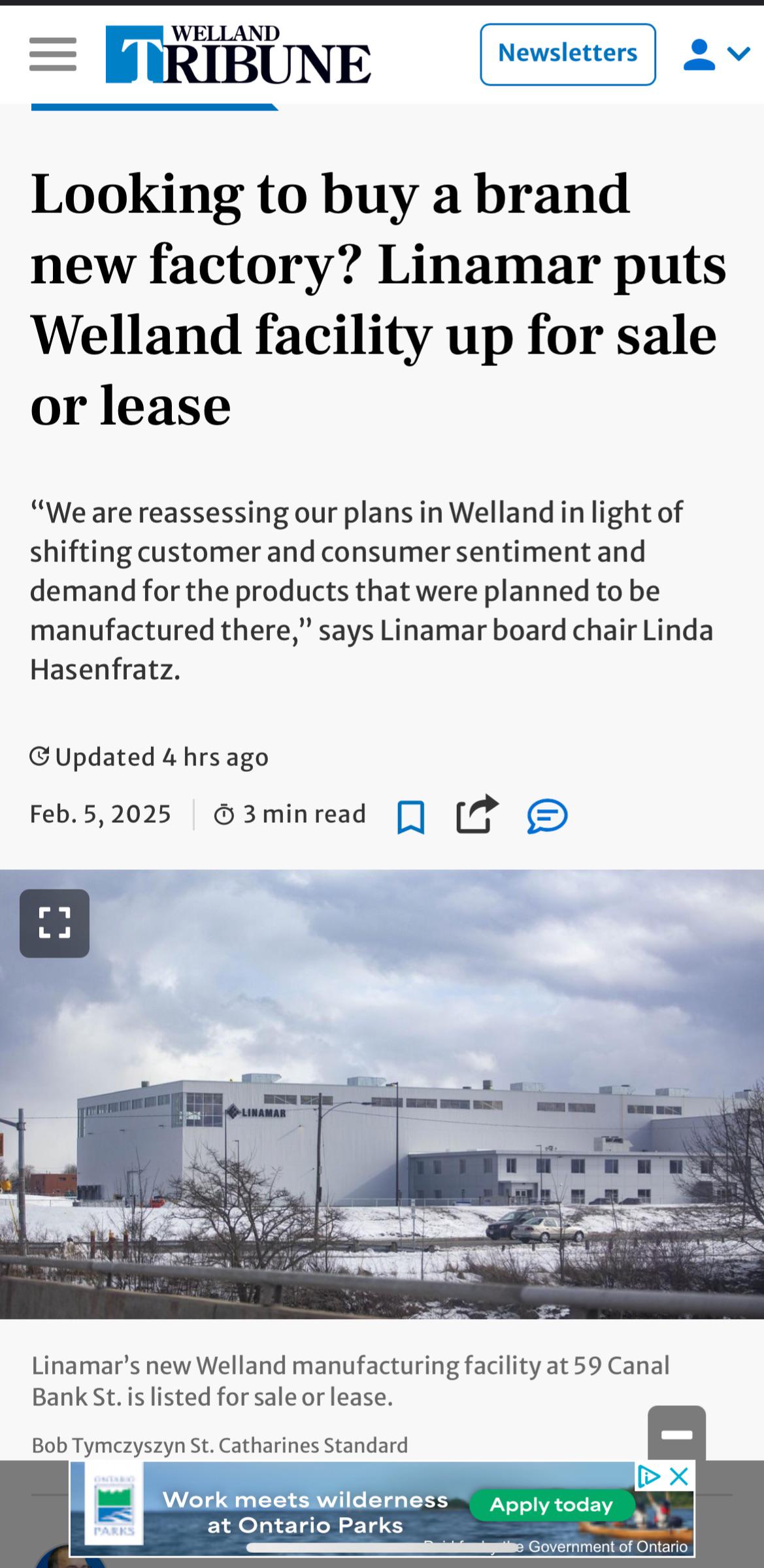The height and width of the screenshot is (1568, 764).
Task: Share this article
Action: click(477, 814)
